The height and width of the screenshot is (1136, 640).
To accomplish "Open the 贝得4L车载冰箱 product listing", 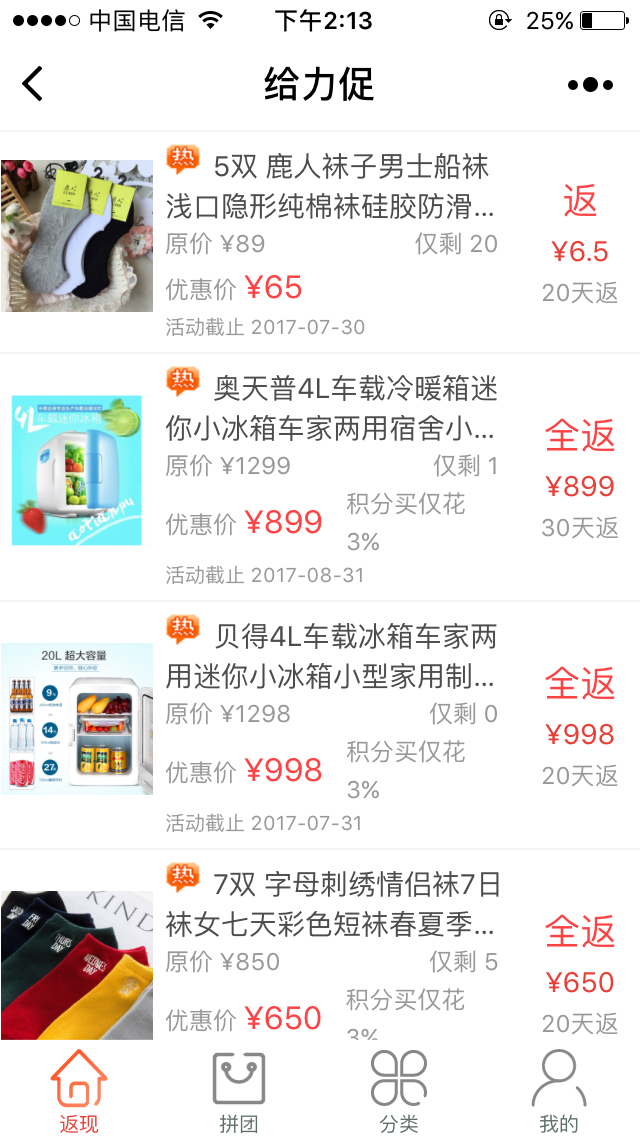I will click(320, 725).
